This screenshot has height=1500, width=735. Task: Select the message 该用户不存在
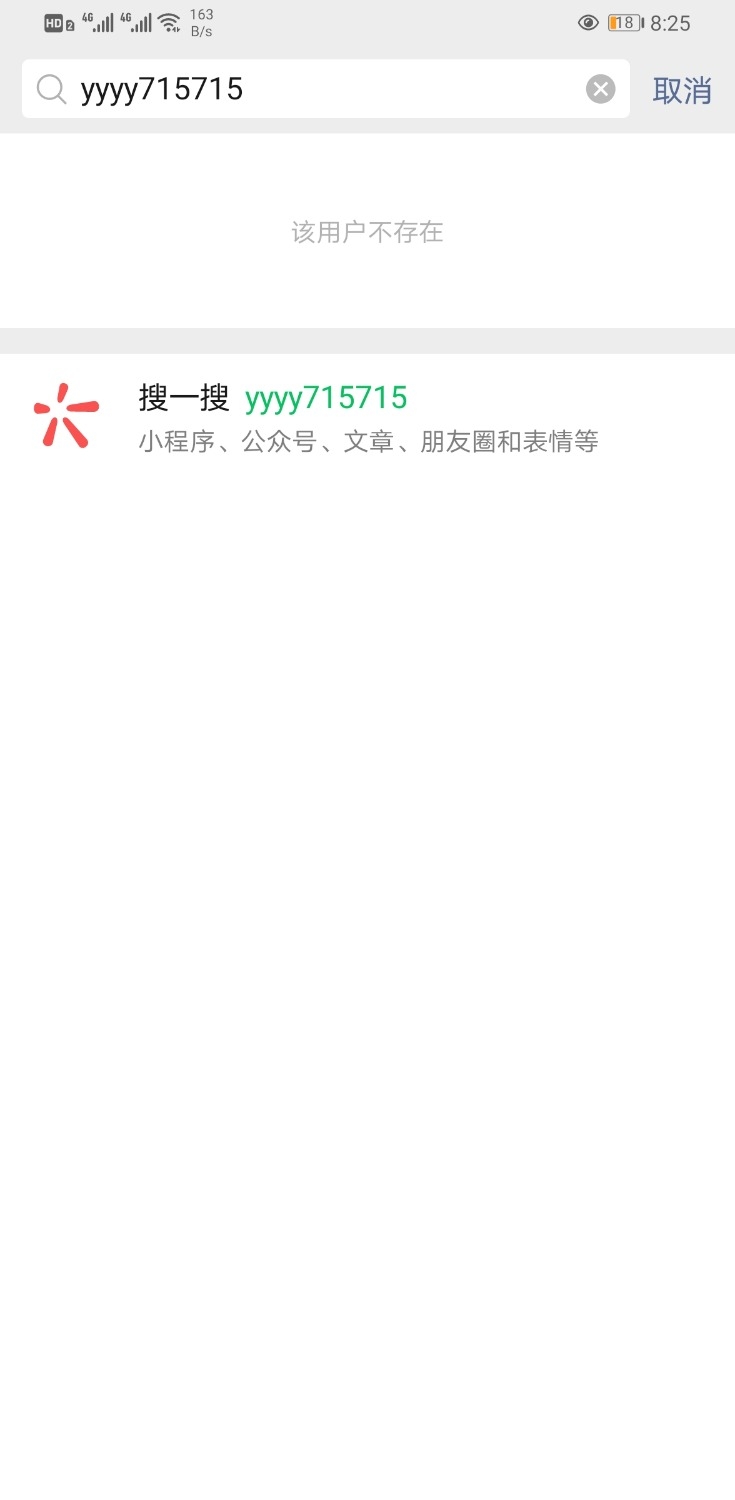click(x=367, y=231)
